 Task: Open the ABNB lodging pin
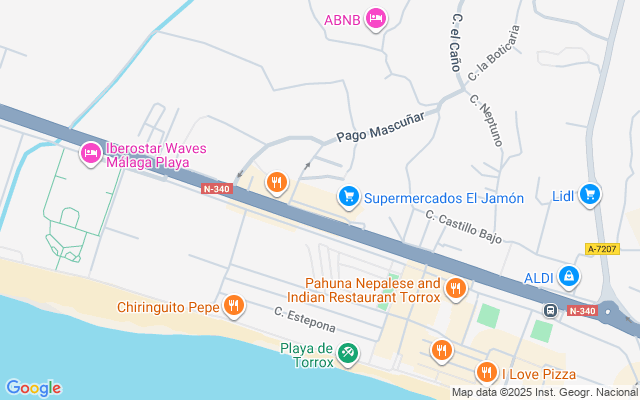tap(376, 19)
